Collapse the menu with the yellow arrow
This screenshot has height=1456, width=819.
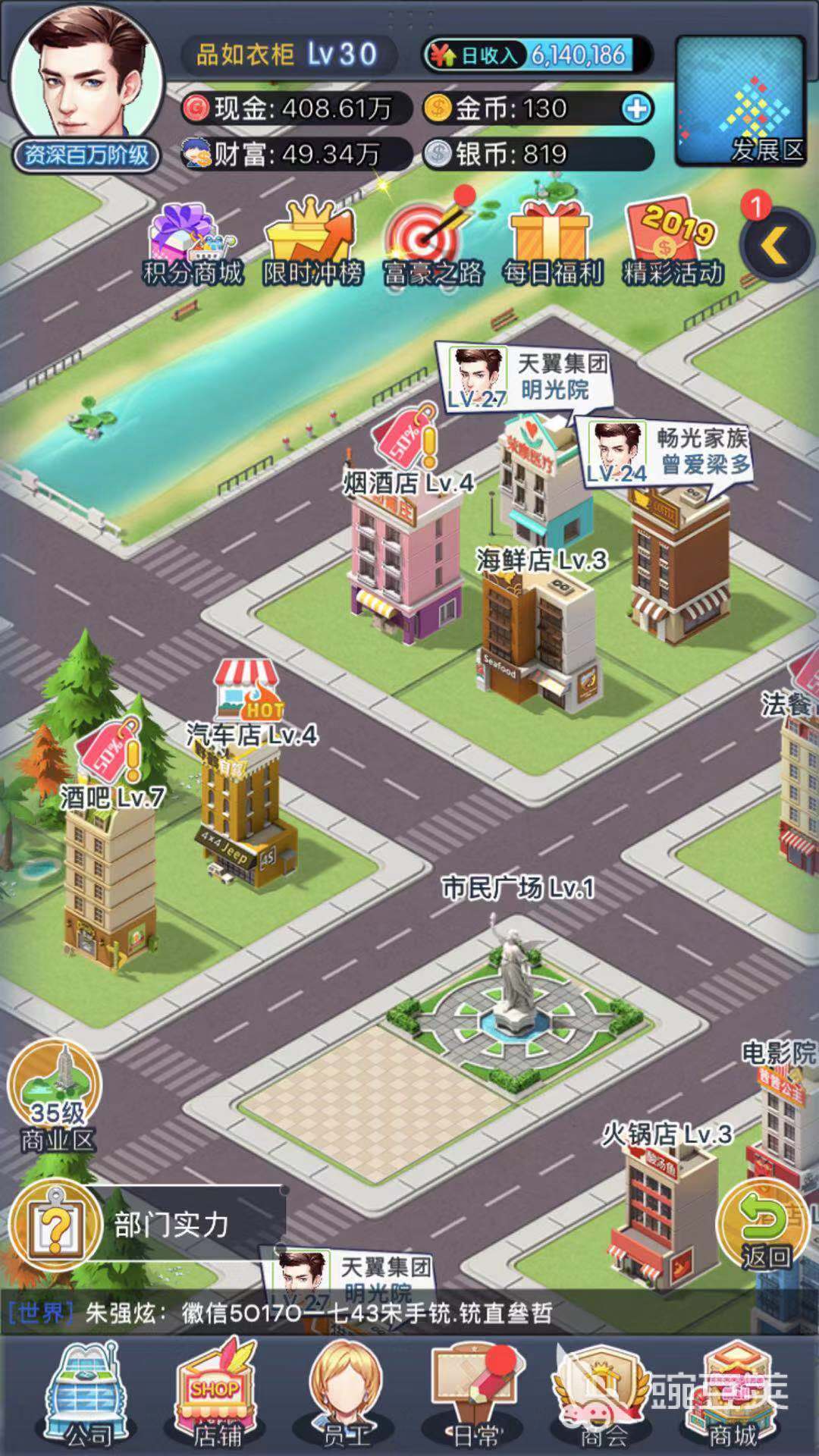point(775,246)
